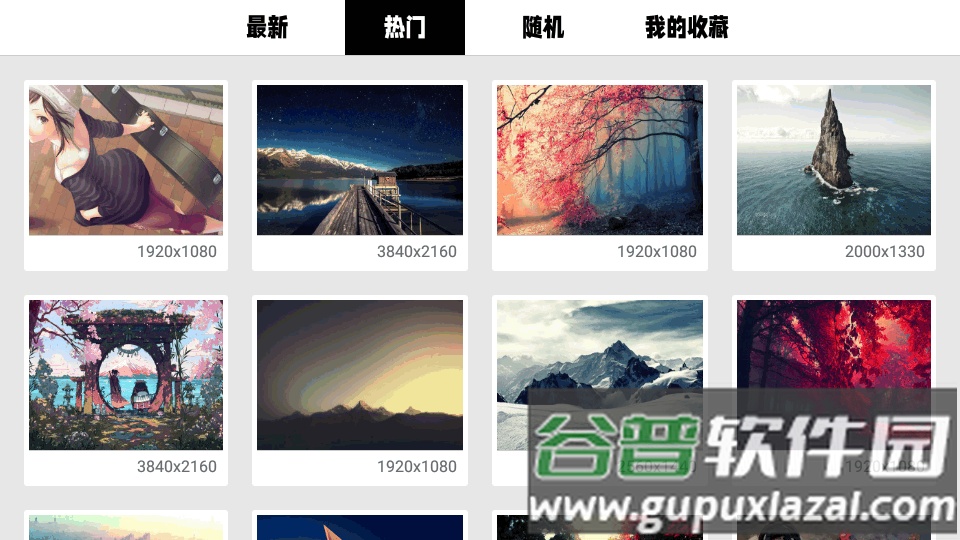View the red tree forest wallpaper
960x540 pixels.
point(600,160)
